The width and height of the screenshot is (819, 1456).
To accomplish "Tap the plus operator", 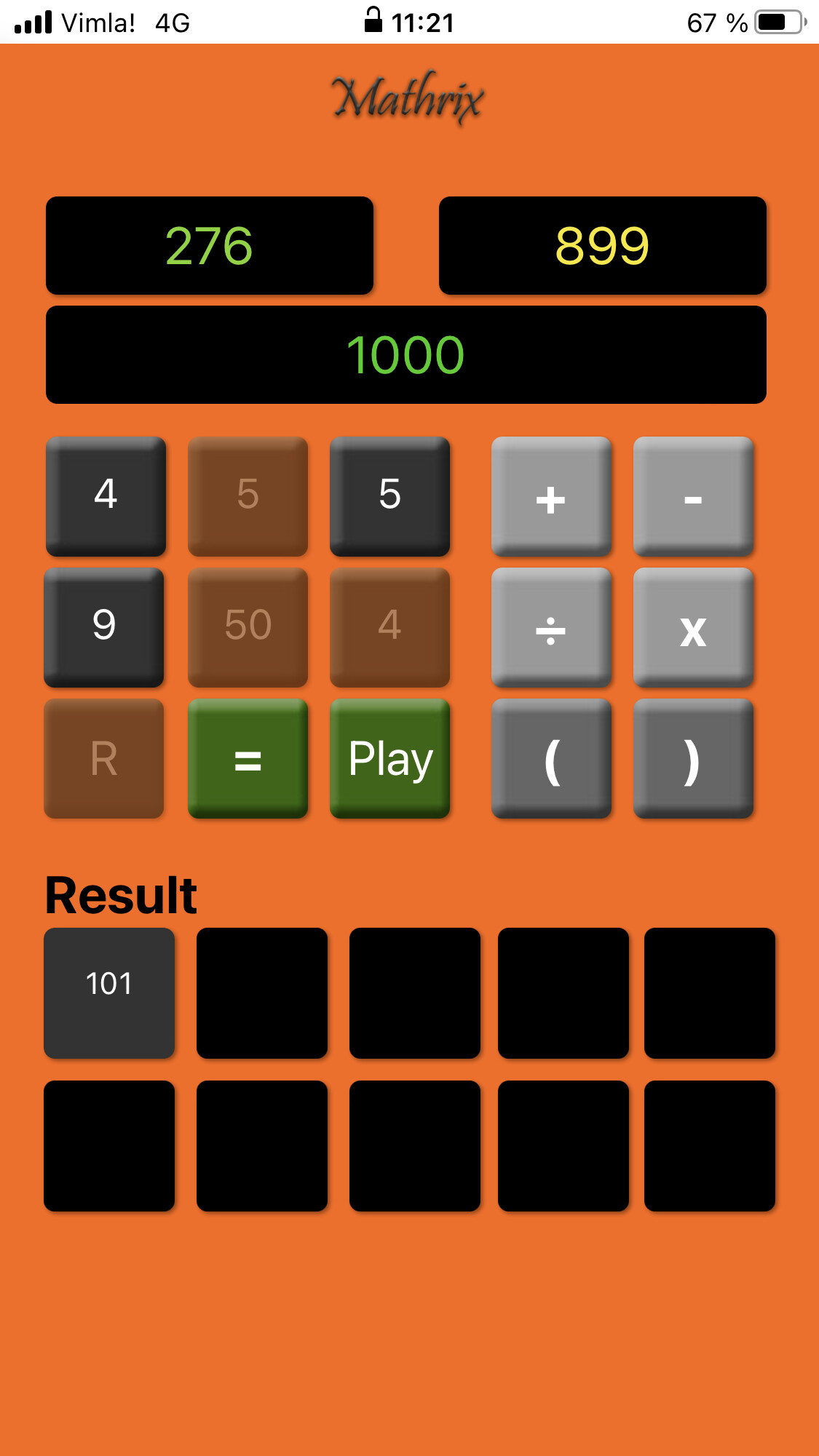I will point(551,496).
